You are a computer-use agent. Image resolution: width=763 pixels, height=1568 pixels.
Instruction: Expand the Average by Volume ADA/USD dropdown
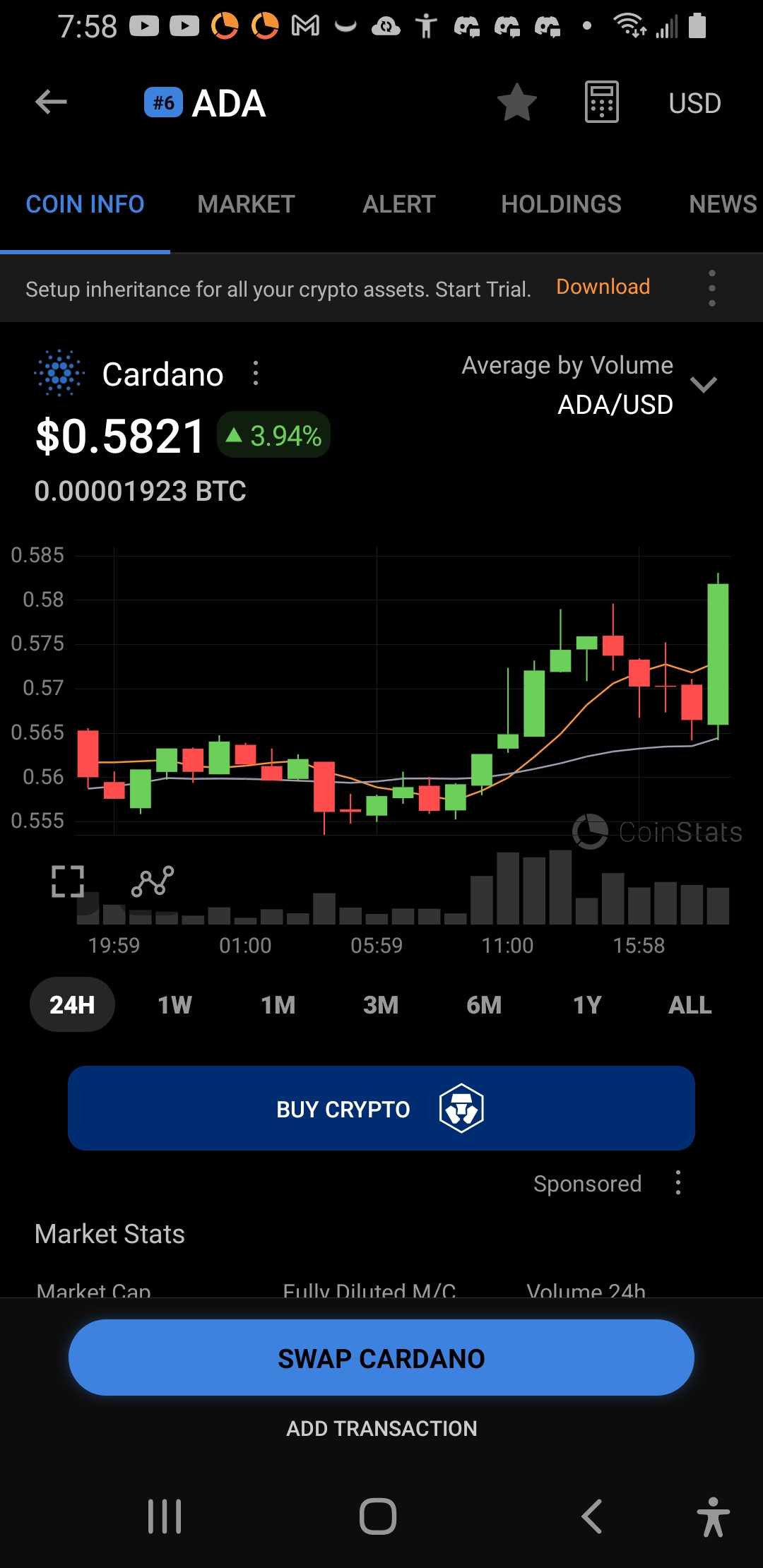click(x=703, y=385)
